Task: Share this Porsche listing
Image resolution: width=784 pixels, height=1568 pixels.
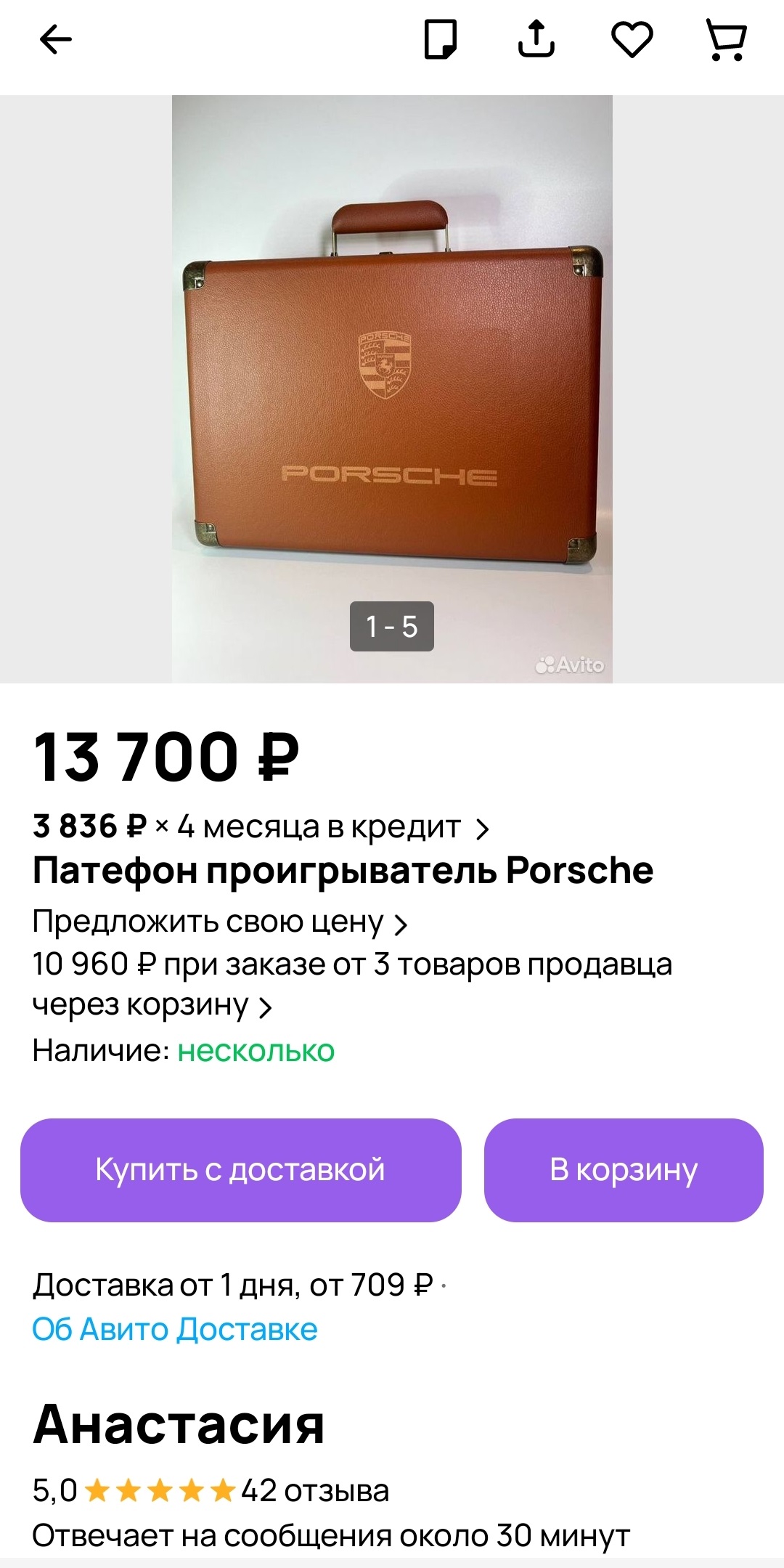Action: tap(536, 39)
